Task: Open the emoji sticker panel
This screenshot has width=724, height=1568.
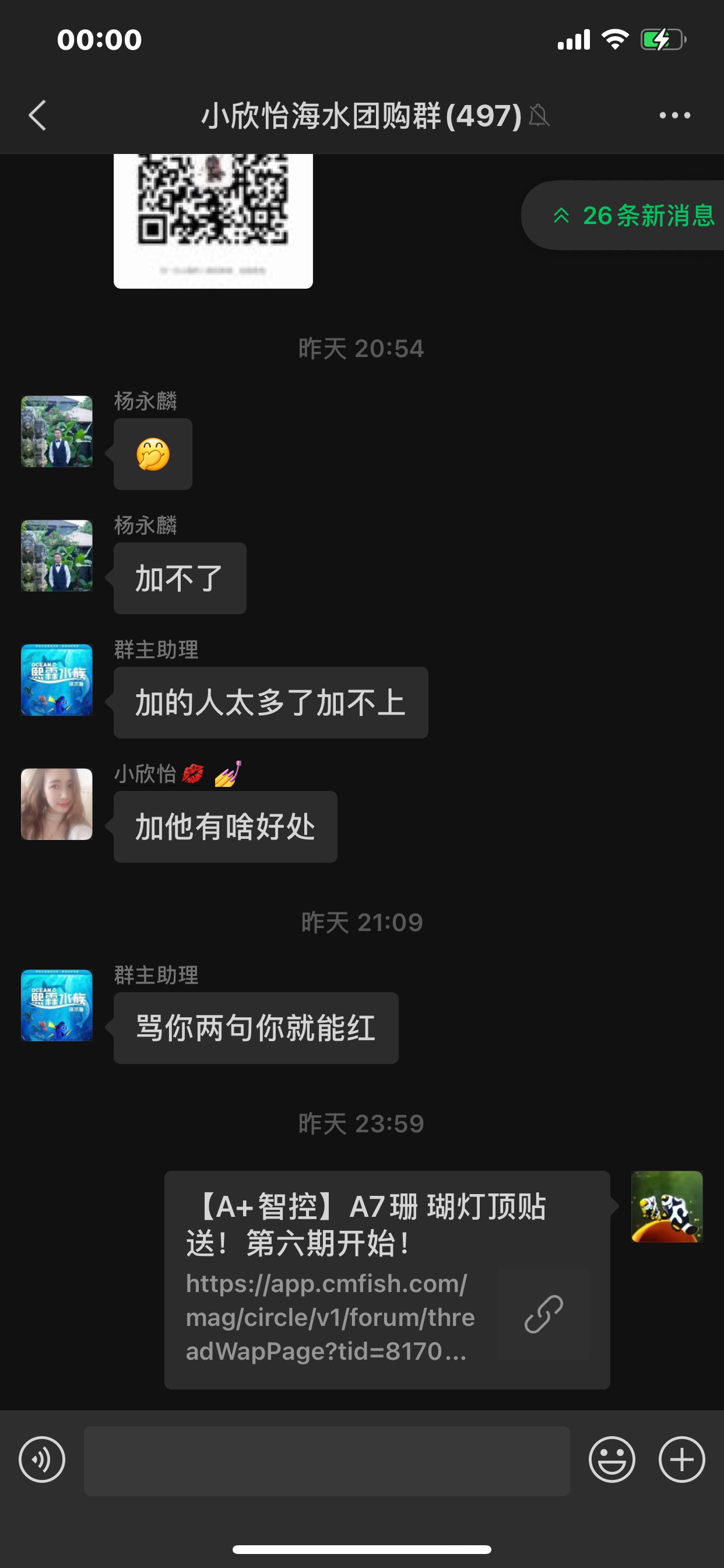Action: [611, 1459]
